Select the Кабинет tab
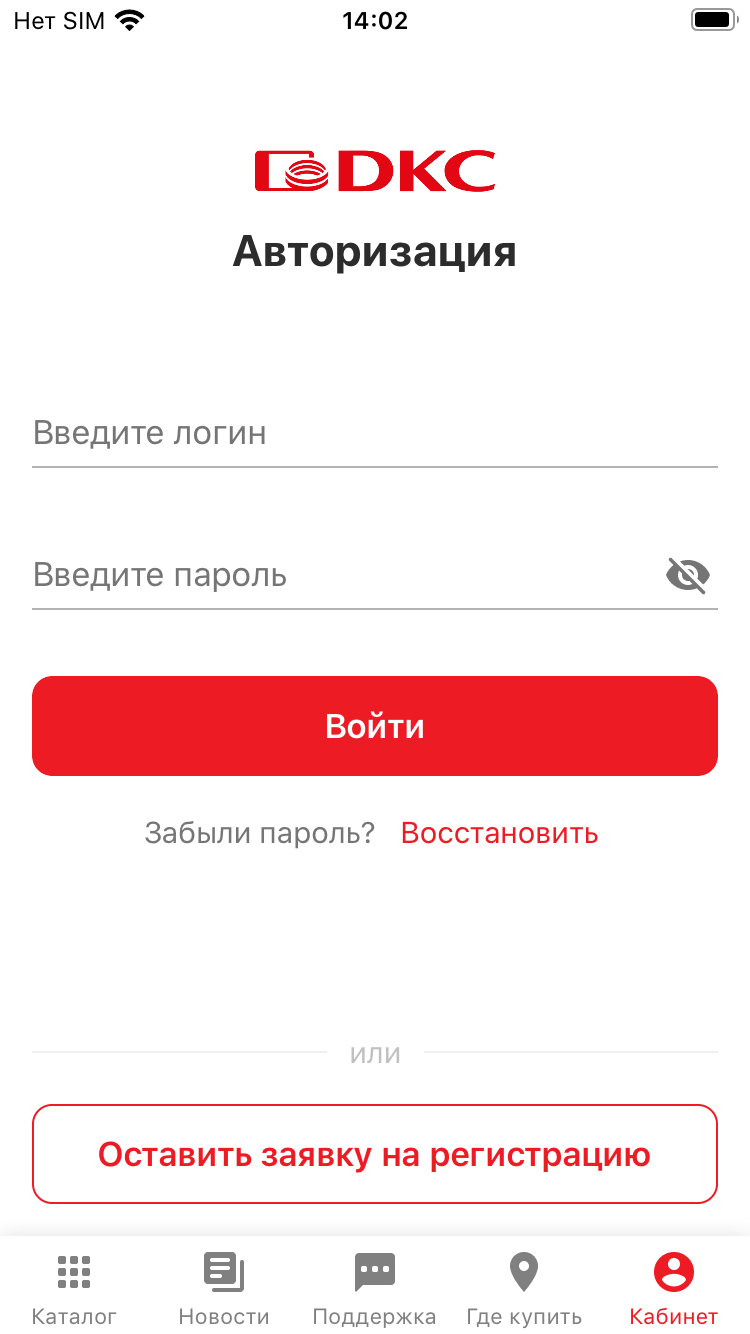The width and height of the screenshot is (750, 1334). click(674, 1288)
